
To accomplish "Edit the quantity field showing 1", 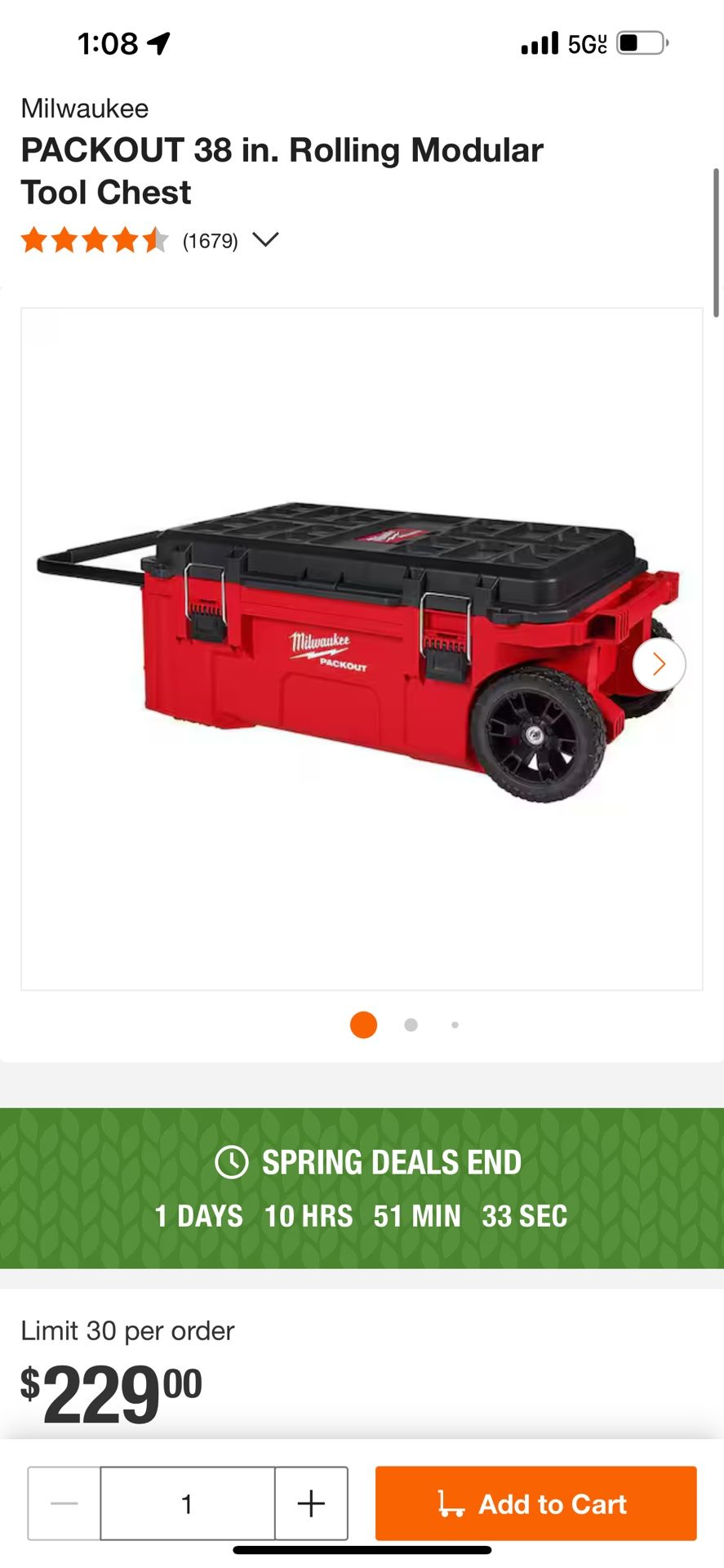I will point(188,1503).
